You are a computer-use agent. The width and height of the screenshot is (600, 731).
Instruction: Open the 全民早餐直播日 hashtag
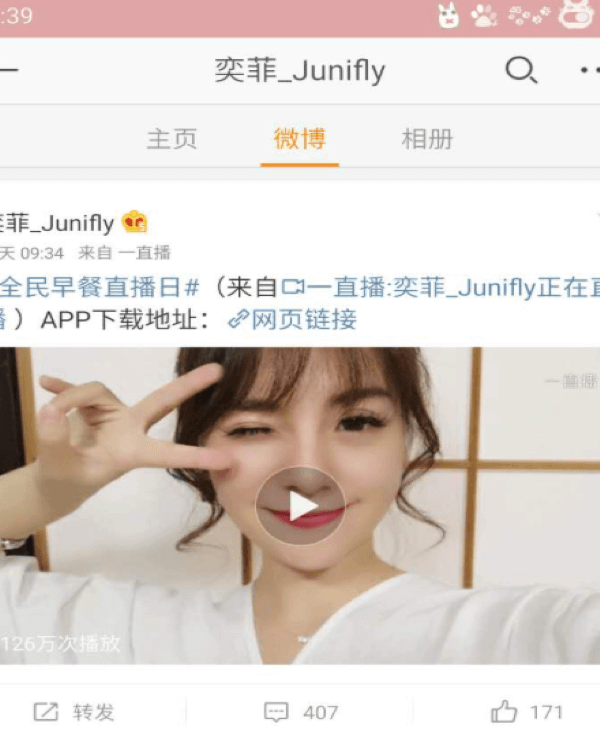click(x=100, y=288)
